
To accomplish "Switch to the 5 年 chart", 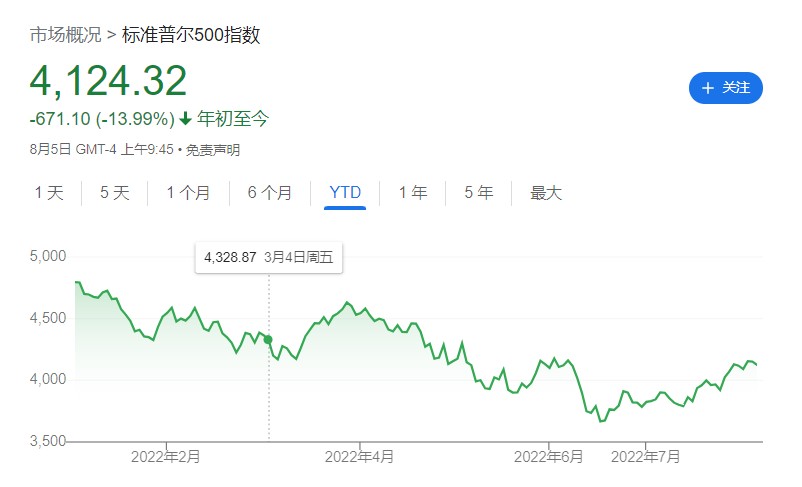I will [478, 193].
